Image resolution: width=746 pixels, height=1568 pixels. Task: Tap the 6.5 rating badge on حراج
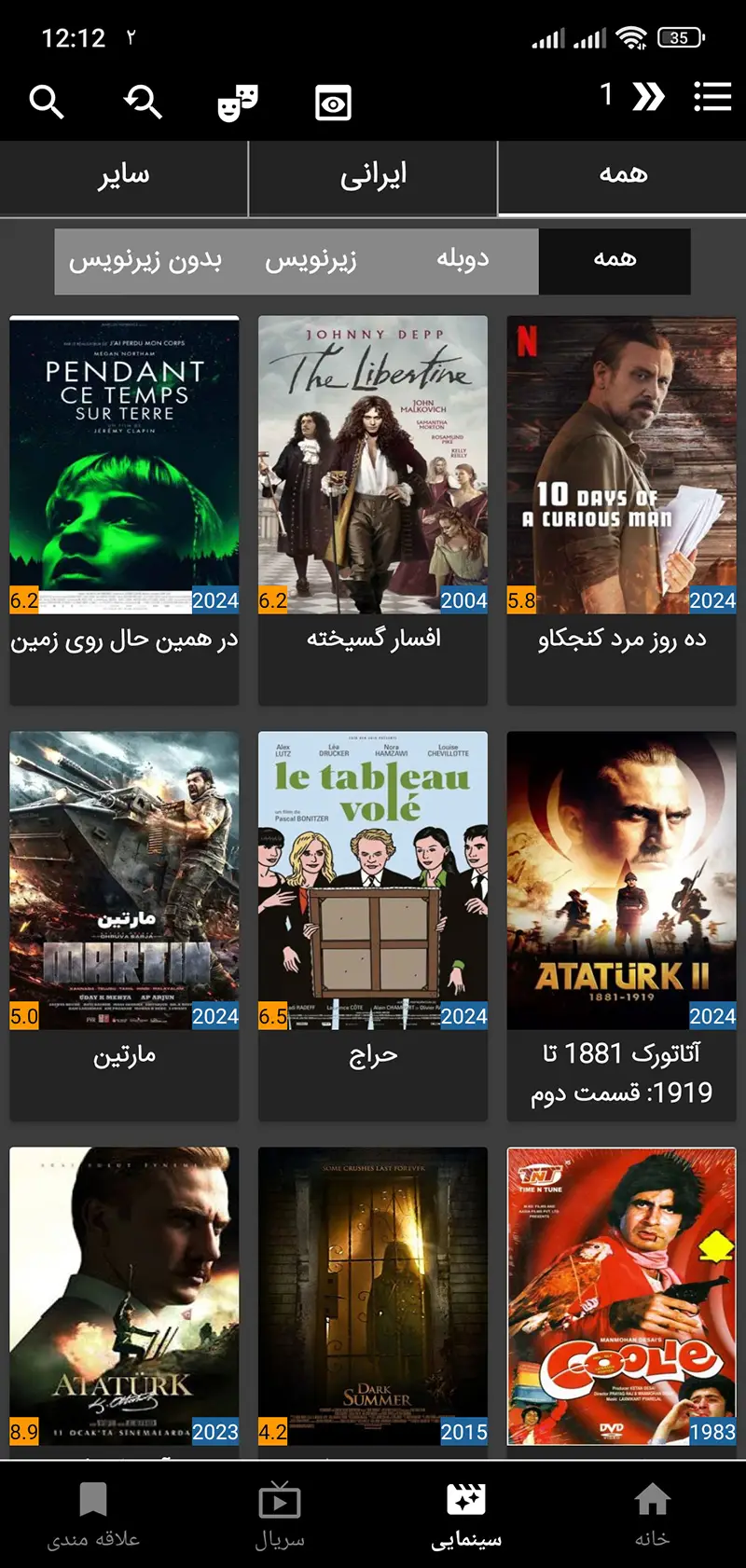[270, 1016]
